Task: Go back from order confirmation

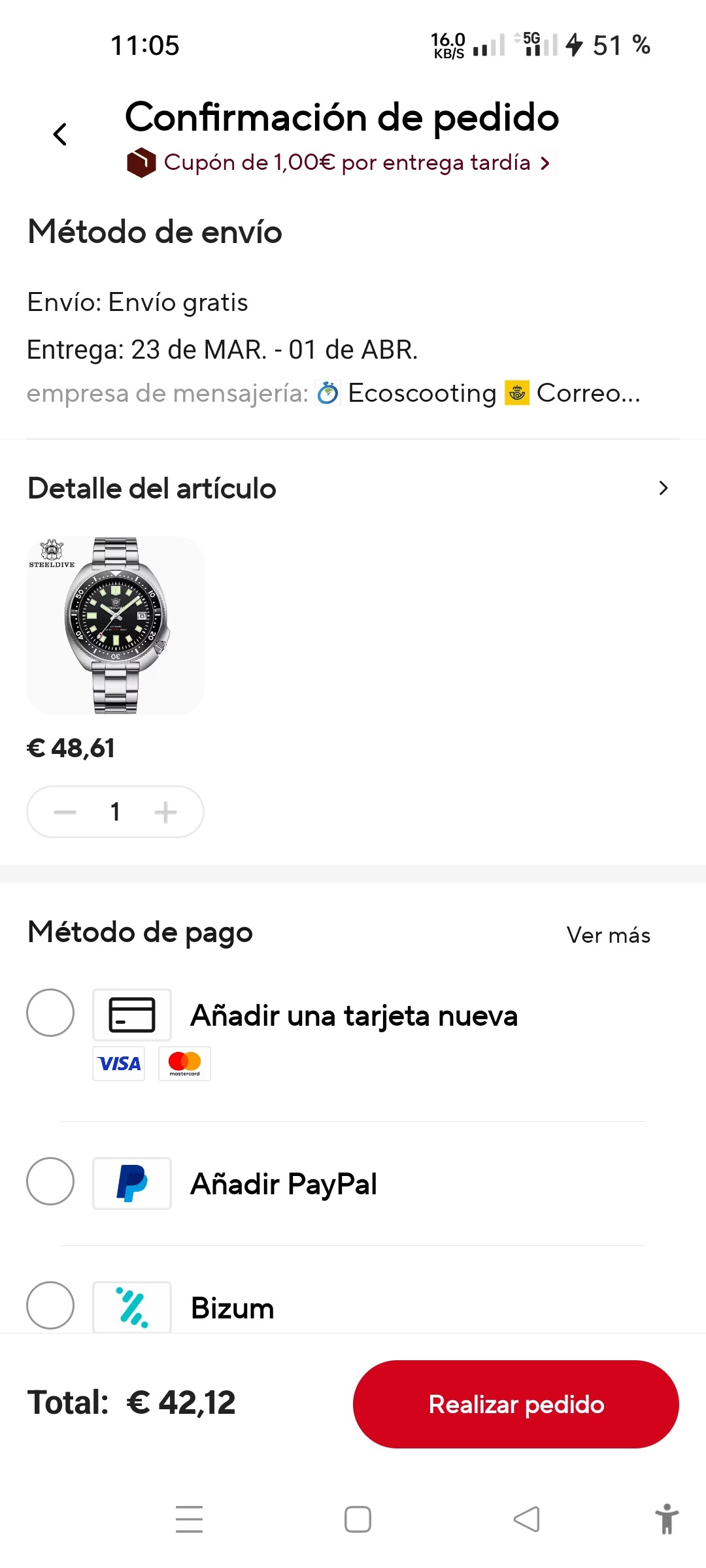Action: tap(60, 135)
